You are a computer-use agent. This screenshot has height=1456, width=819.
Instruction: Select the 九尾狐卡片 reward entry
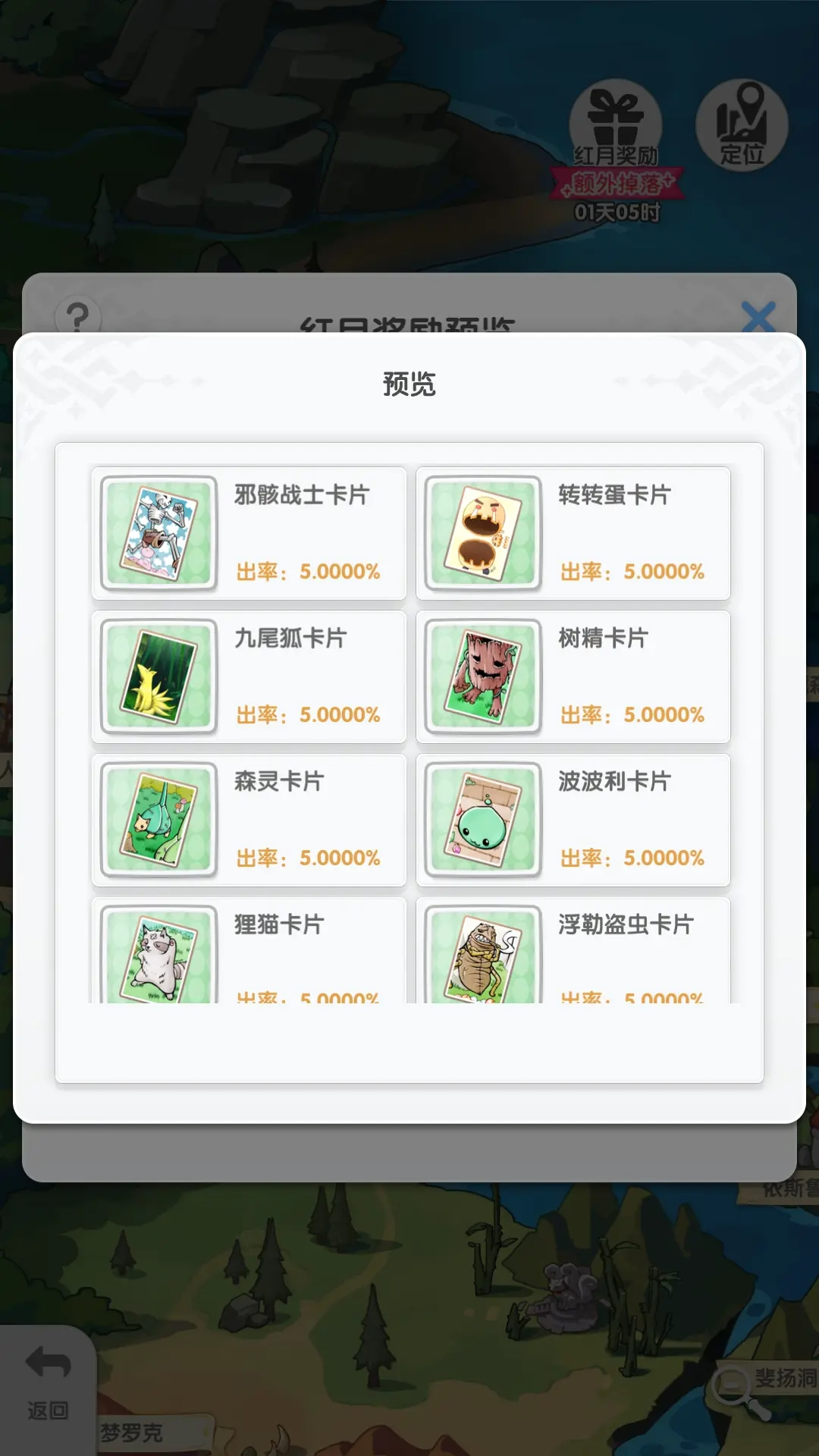246,676
